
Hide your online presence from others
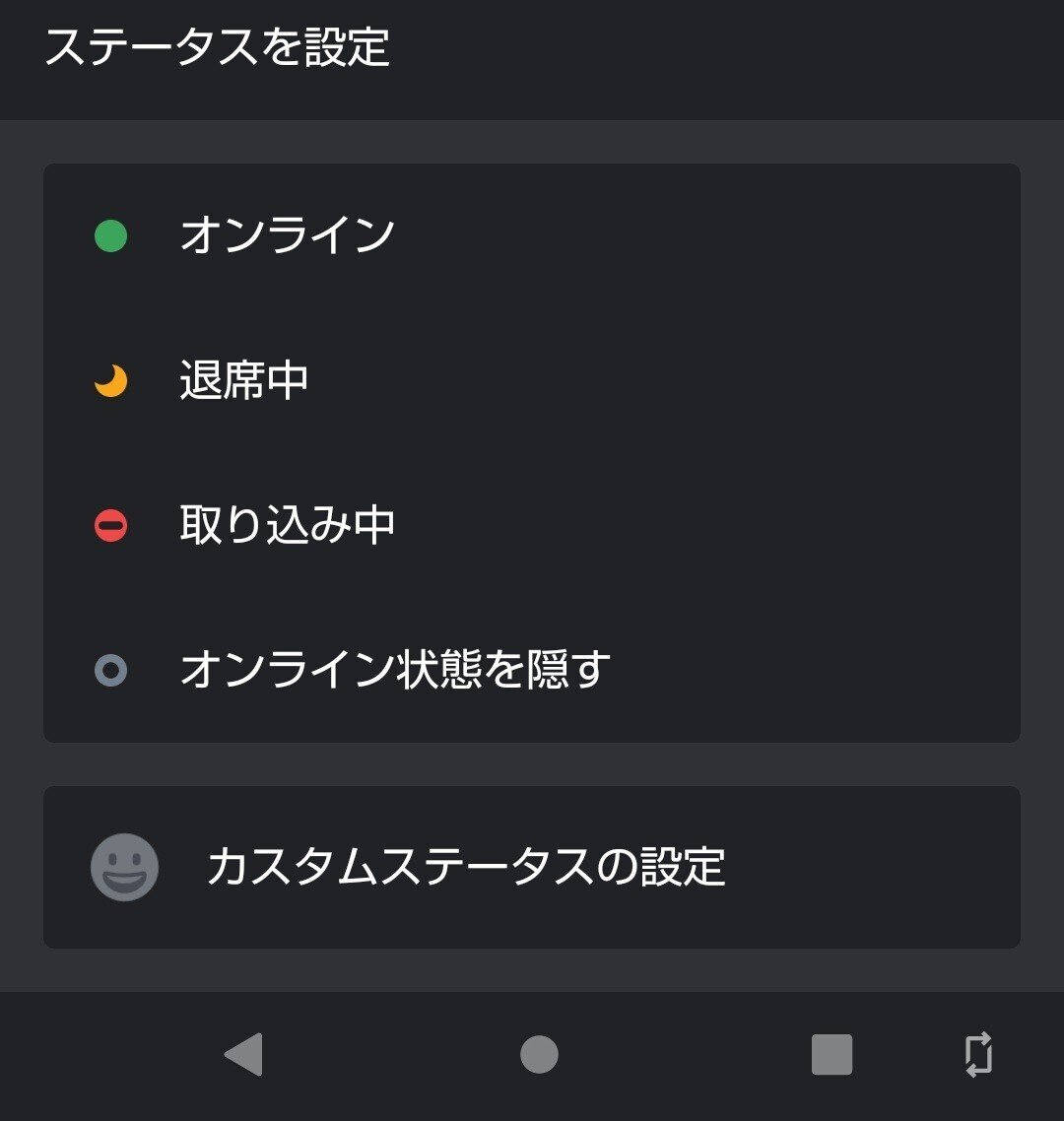coord(394,670)
